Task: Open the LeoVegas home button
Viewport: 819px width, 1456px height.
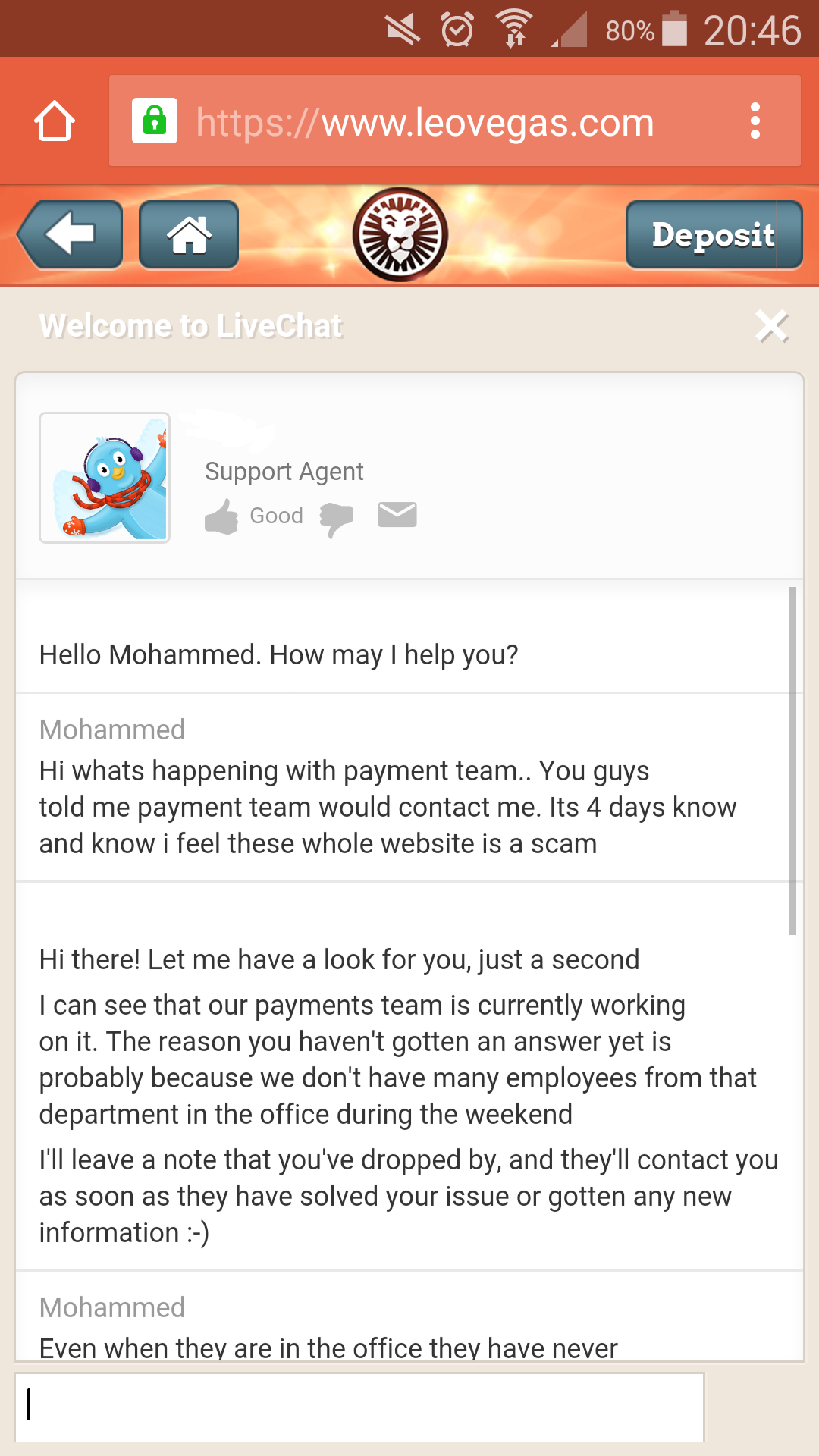Action: point(189,235)
